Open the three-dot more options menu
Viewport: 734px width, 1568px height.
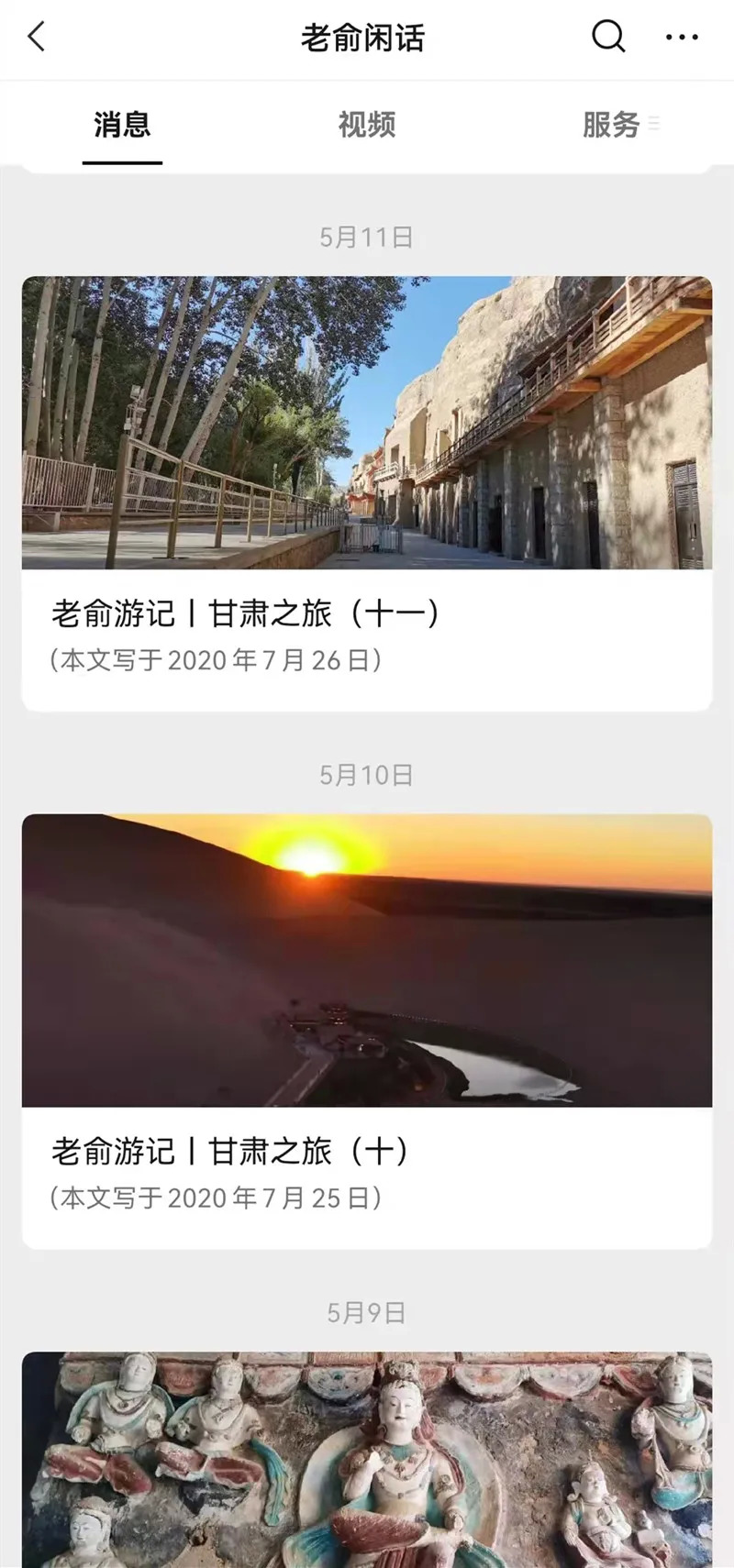coord(682,38)
